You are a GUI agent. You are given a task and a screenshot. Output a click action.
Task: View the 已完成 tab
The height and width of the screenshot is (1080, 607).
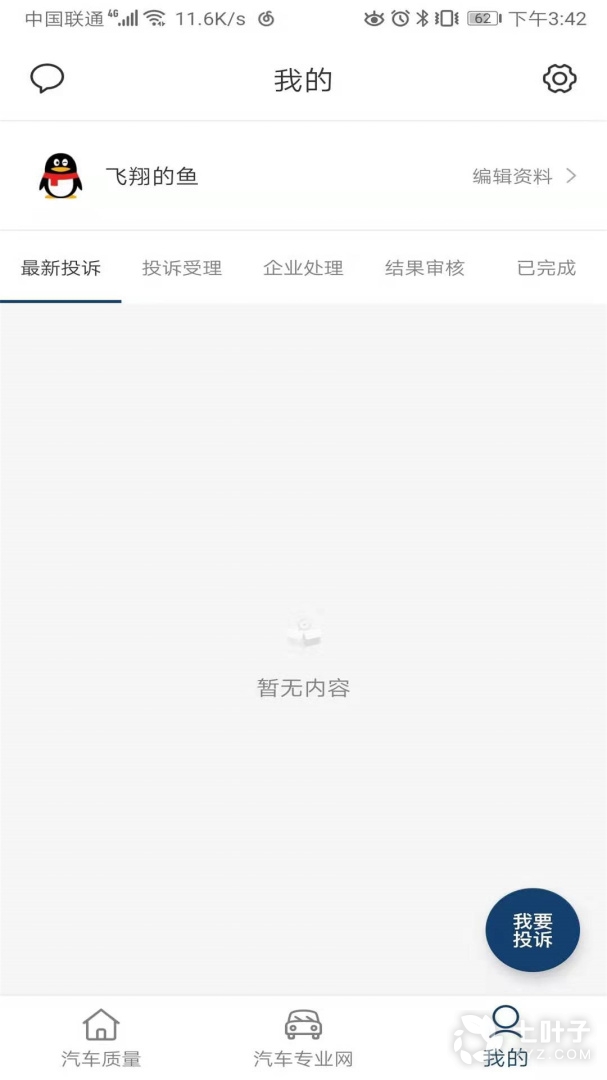click(x=546, y=268)
